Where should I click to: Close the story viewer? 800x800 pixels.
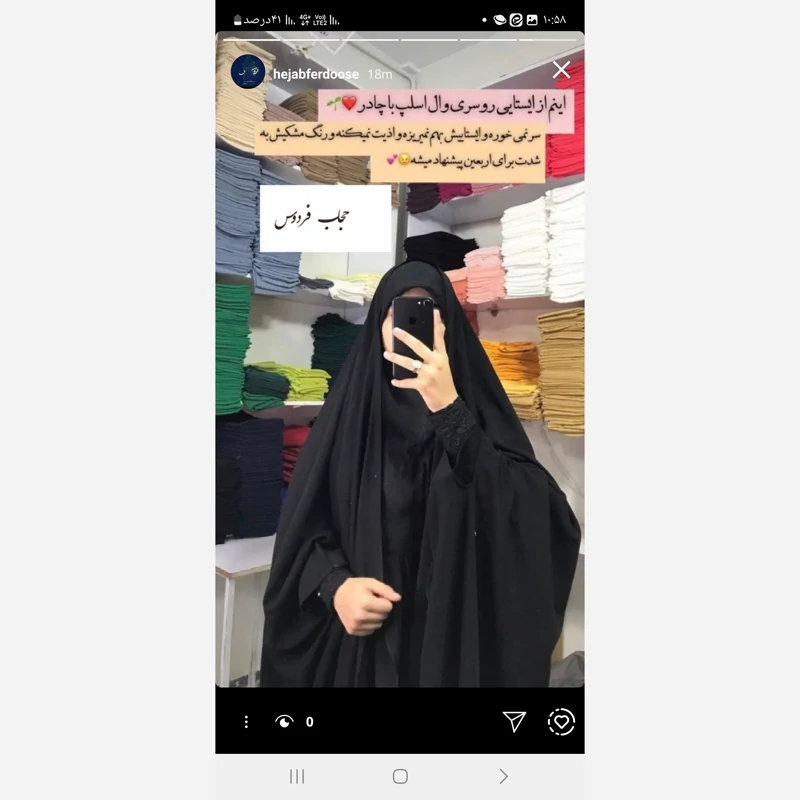coord(561,70)
